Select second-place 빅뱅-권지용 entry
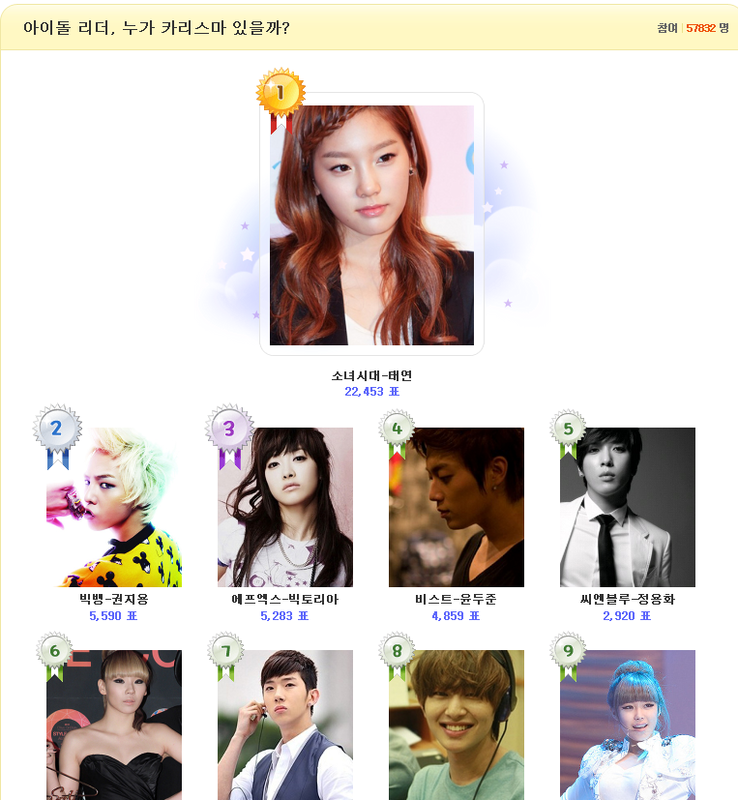This screenshot has height=800, width=738. (114, 507)
